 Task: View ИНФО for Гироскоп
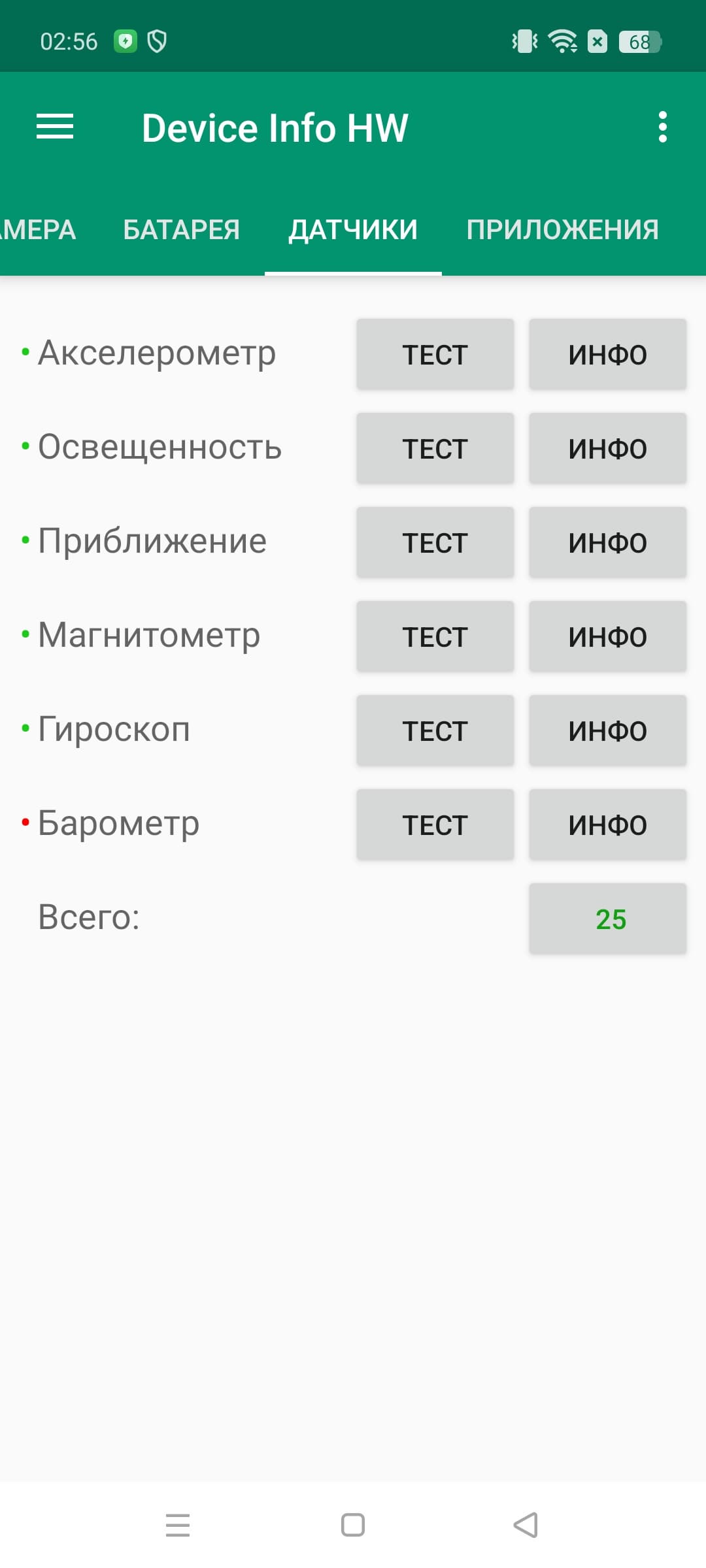click(x=607, y=731)
